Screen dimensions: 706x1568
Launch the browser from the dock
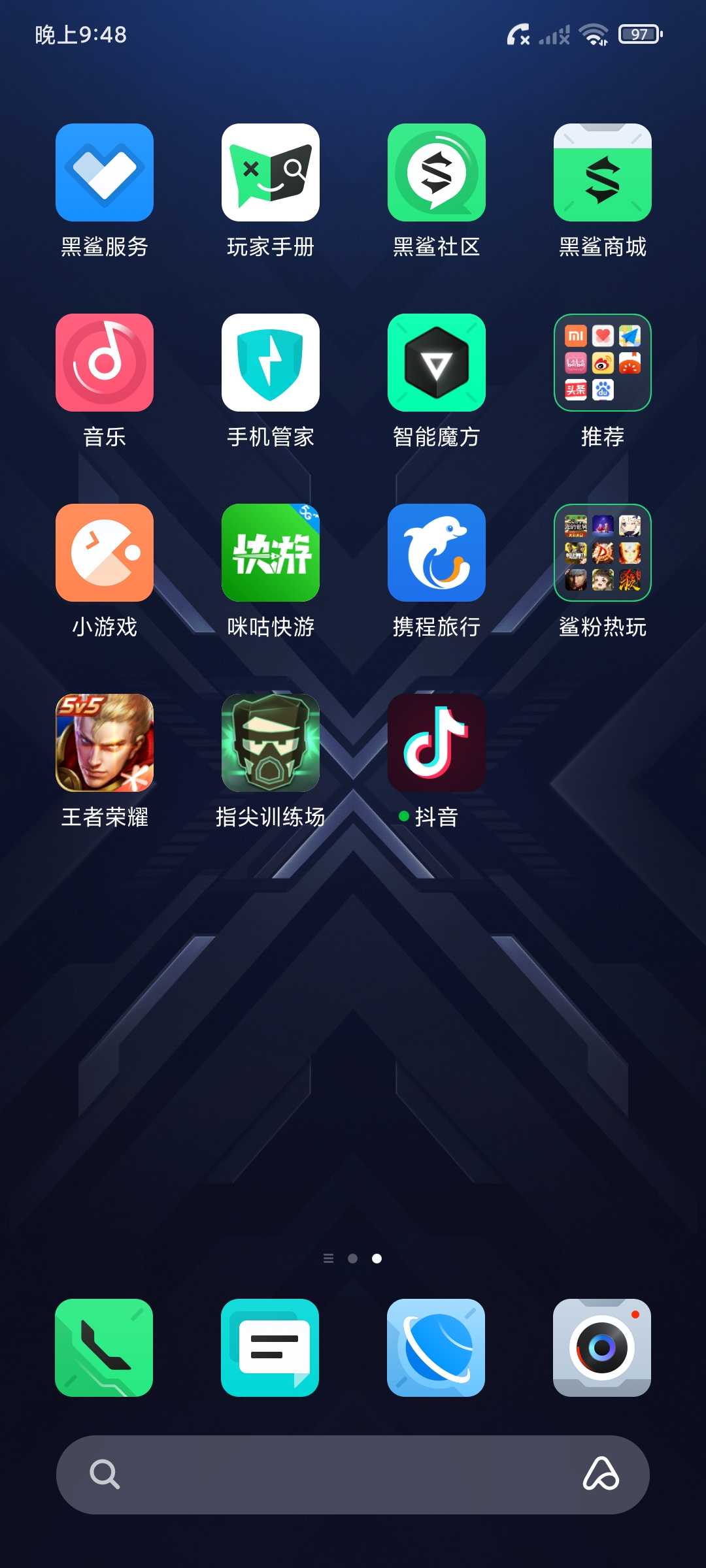[436, 1348]
